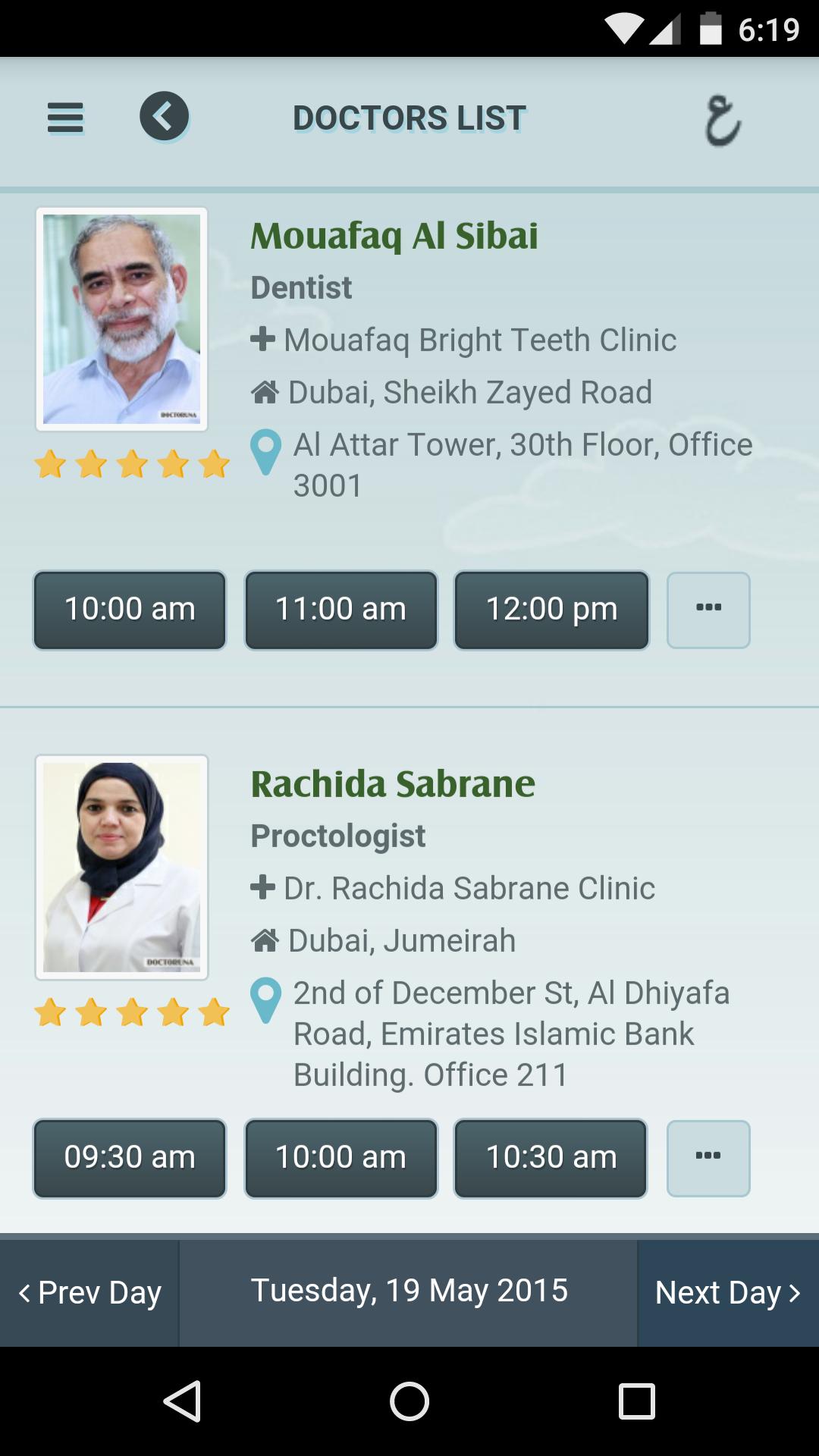This screenshot has width=819, height=1456.
Task: Book Rachida Sabrane at 10:00 am
Action: (x=340, y=1158)
